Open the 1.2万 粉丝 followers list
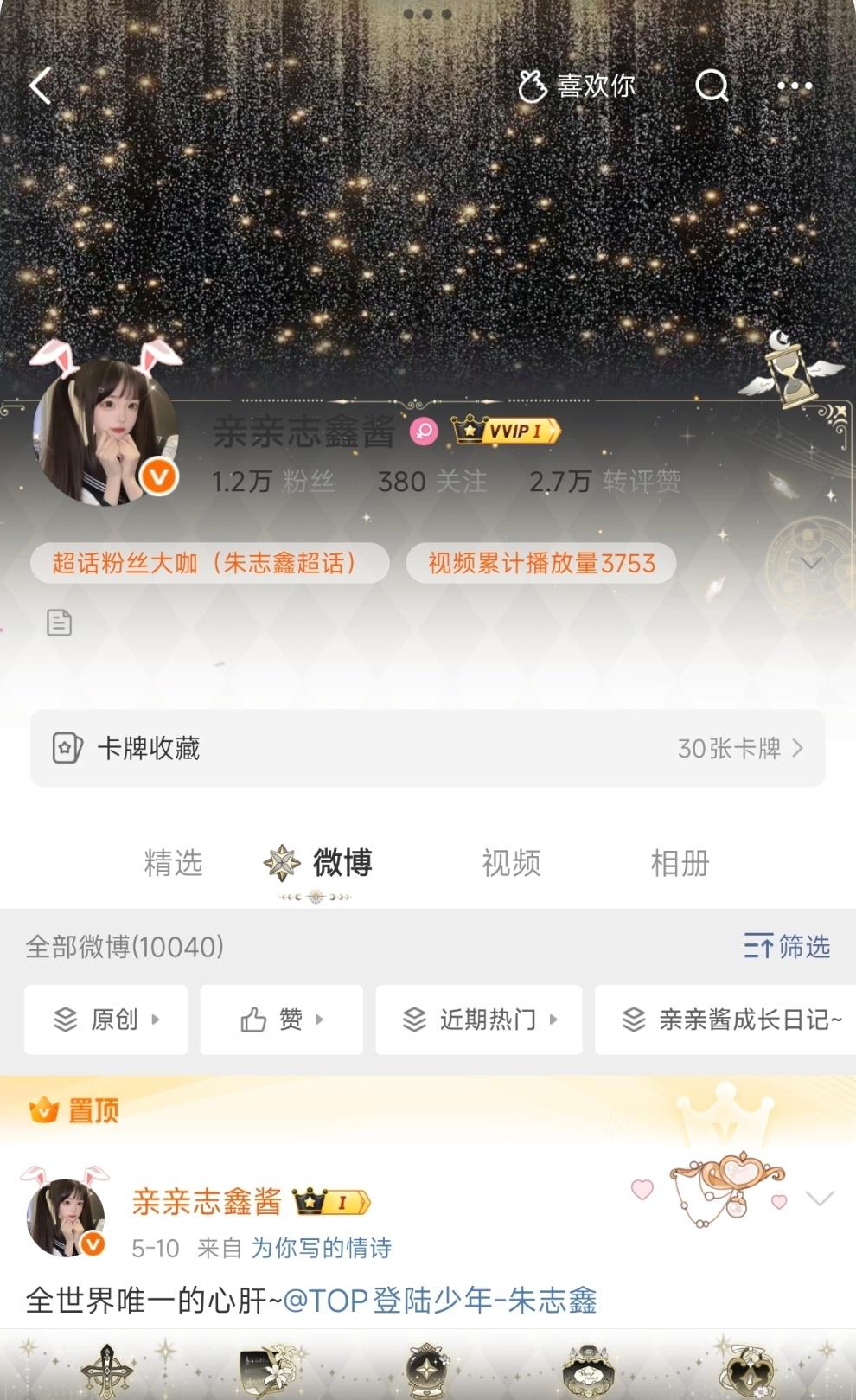Screen dimensions: 856x1400 273,482
